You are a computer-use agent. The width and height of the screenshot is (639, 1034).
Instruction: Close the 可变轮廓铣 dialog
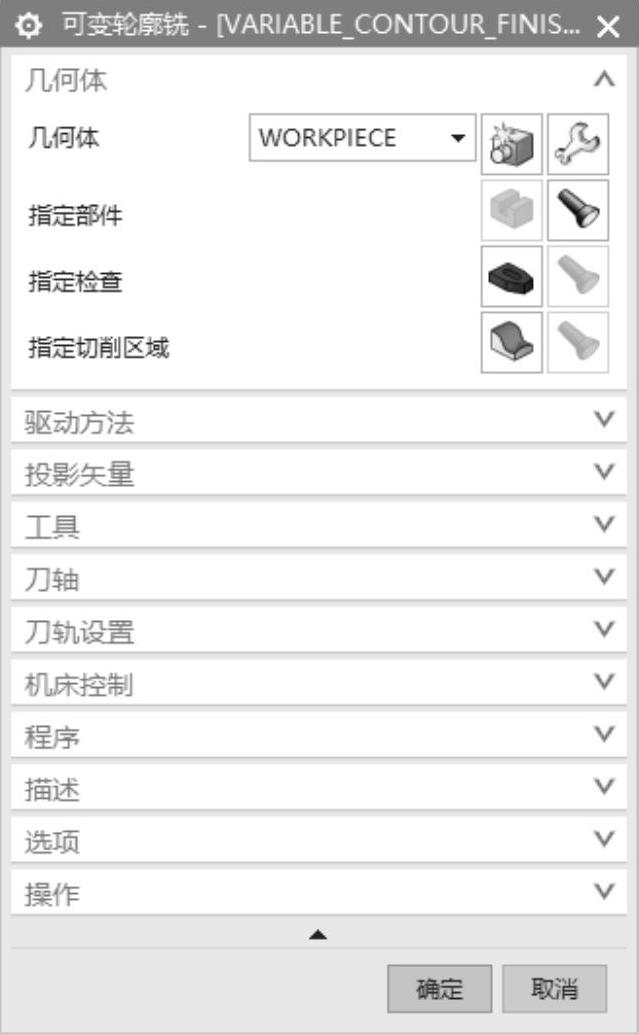point(609,26)
